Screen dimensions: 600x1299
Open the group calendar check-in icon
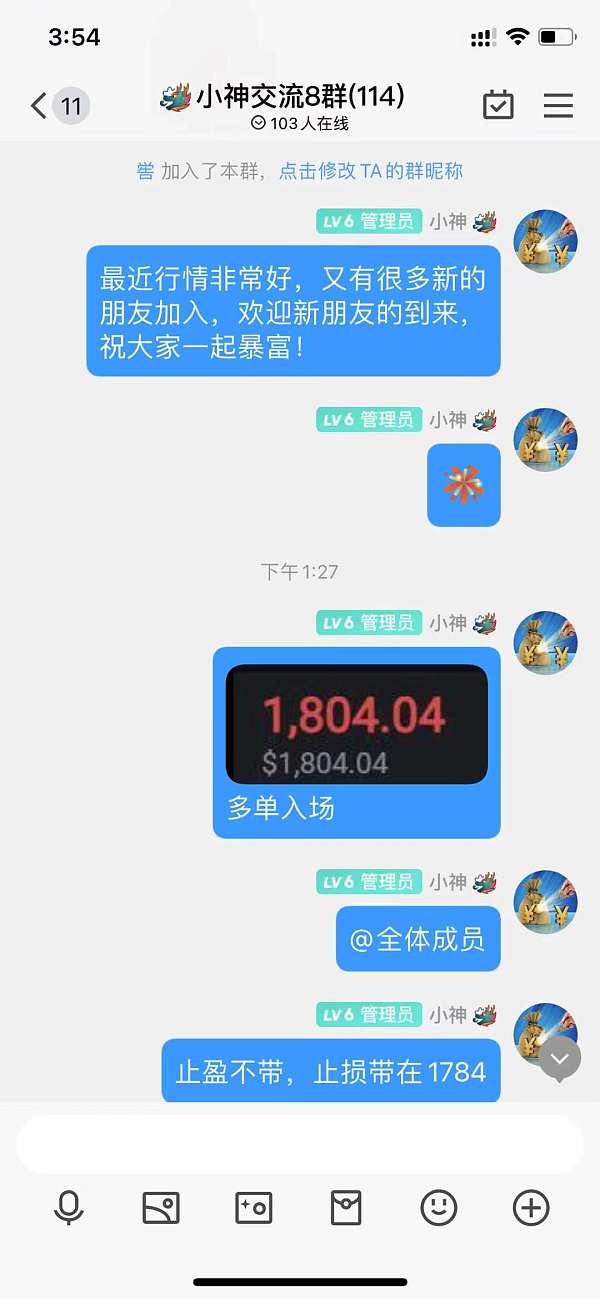tap(498, 105)
